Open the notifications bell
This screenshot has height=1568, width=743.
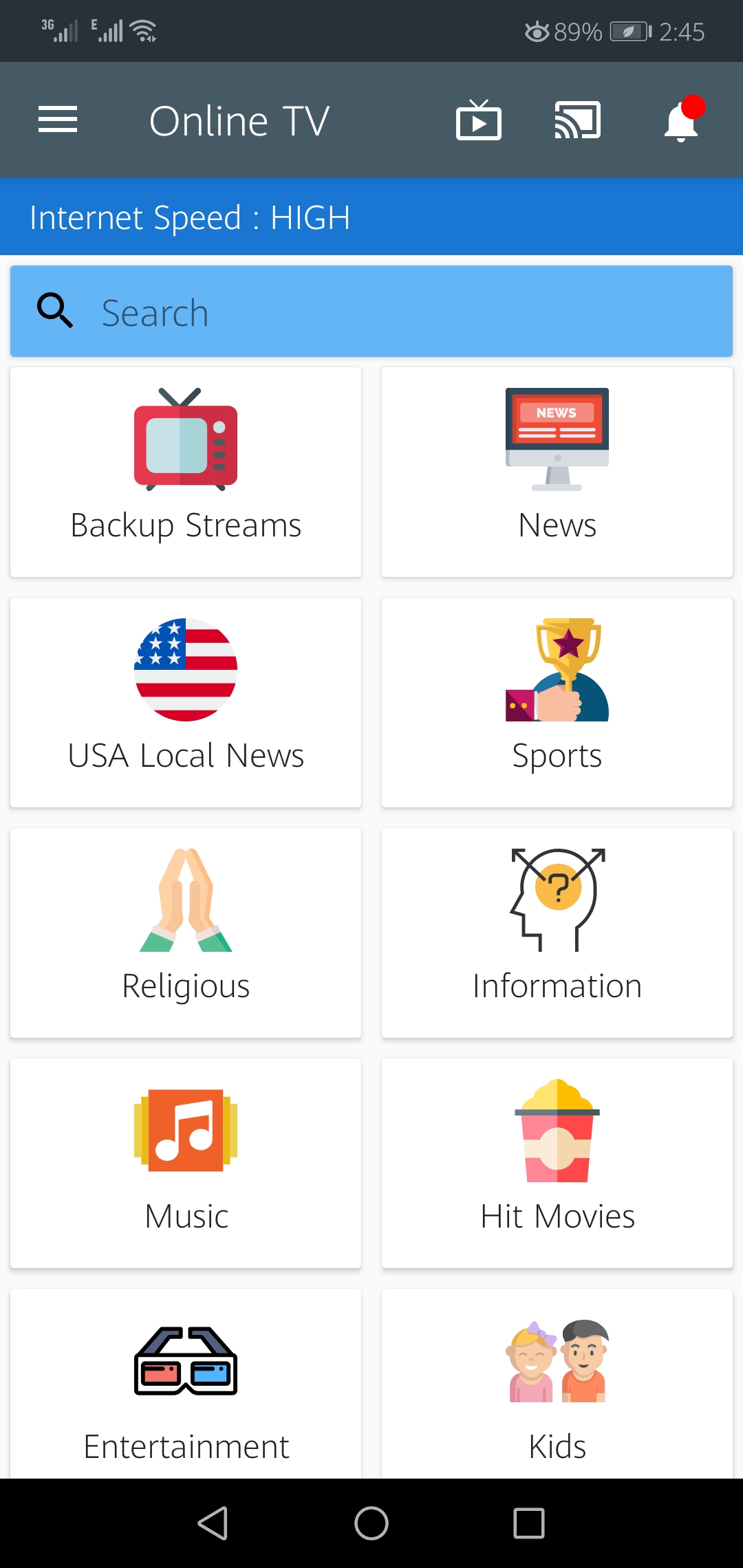[682, 121]
